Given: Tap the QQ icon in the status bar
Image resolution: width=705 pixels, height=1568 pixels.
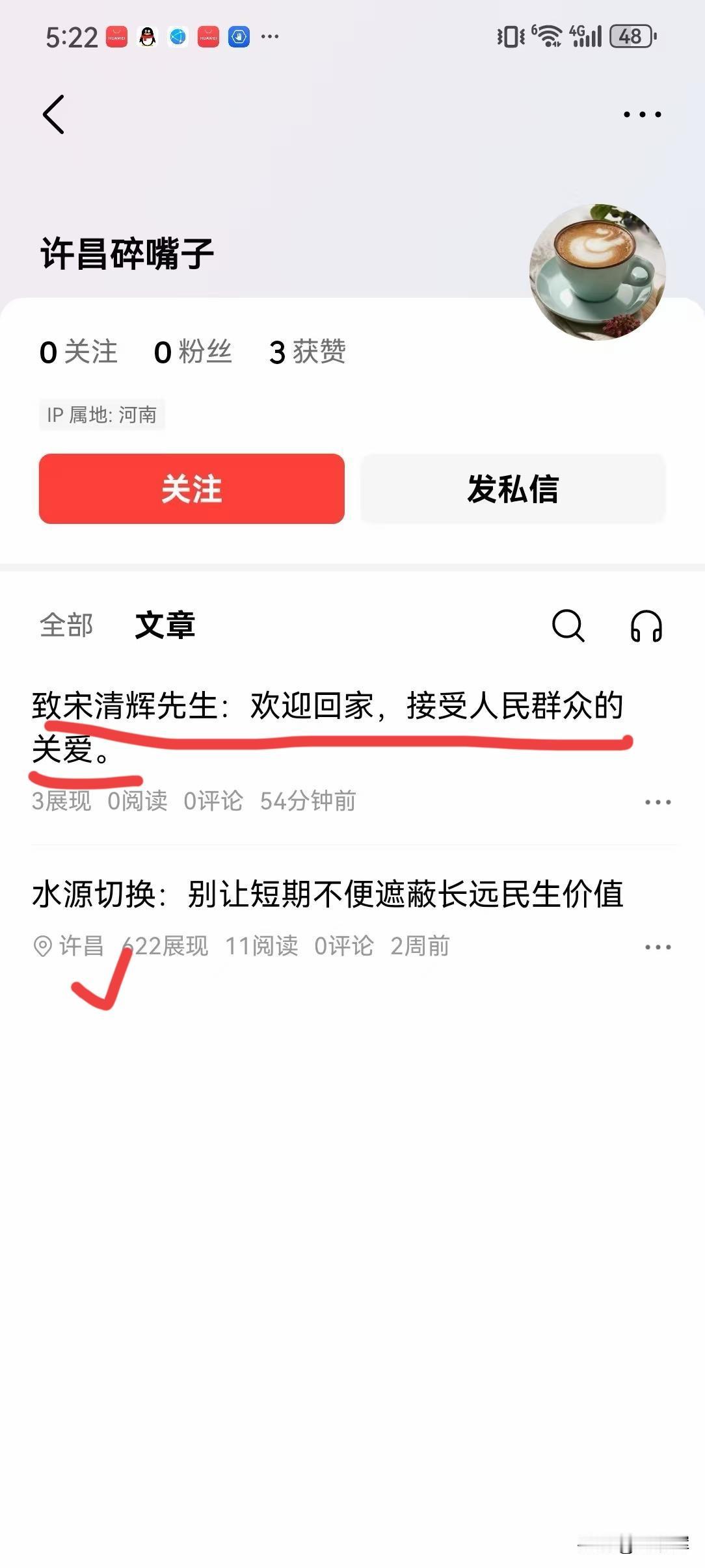Looking at the screenshot, I should (147, 38).
